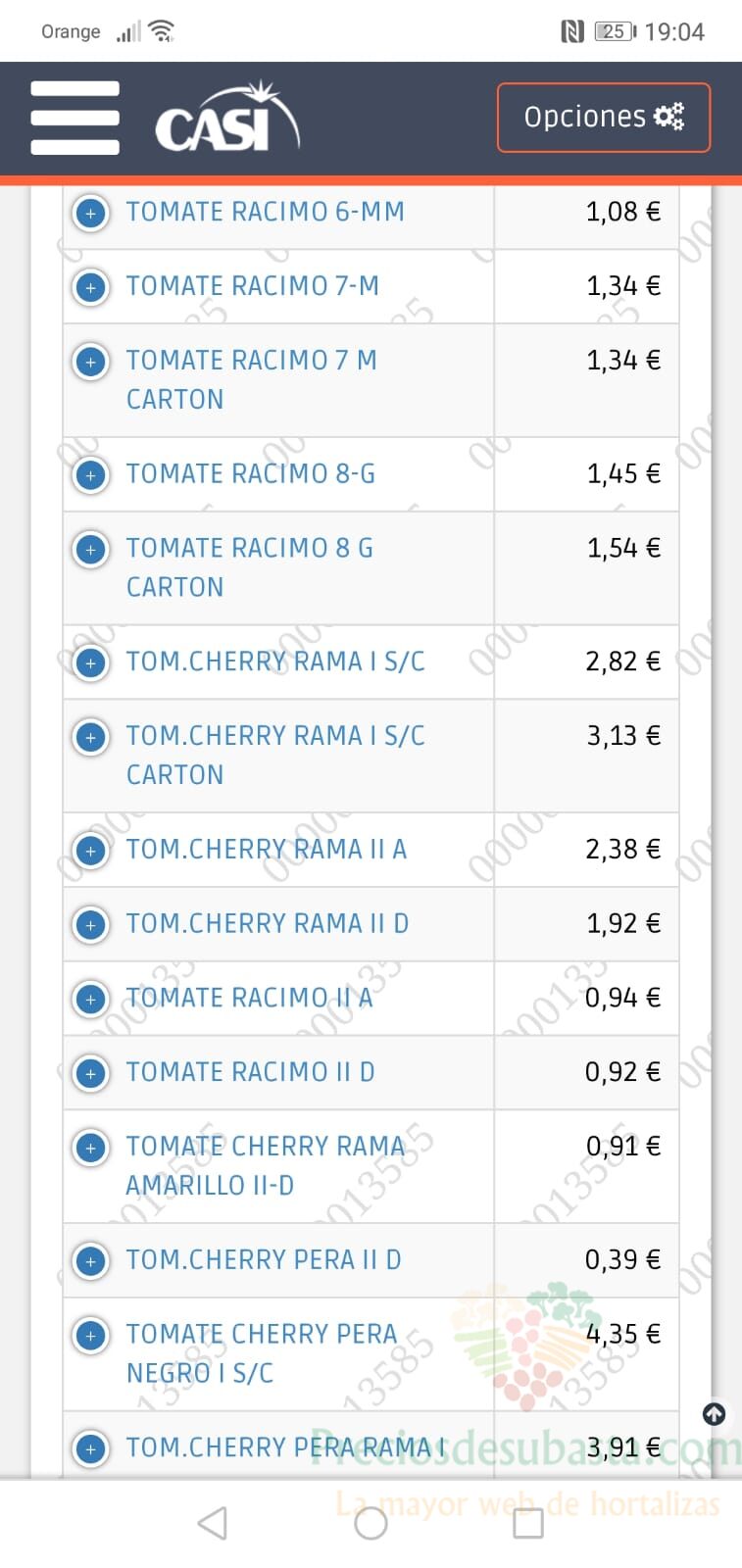Expand the TOMATE RACIMO 8-G row

(91, 475)
